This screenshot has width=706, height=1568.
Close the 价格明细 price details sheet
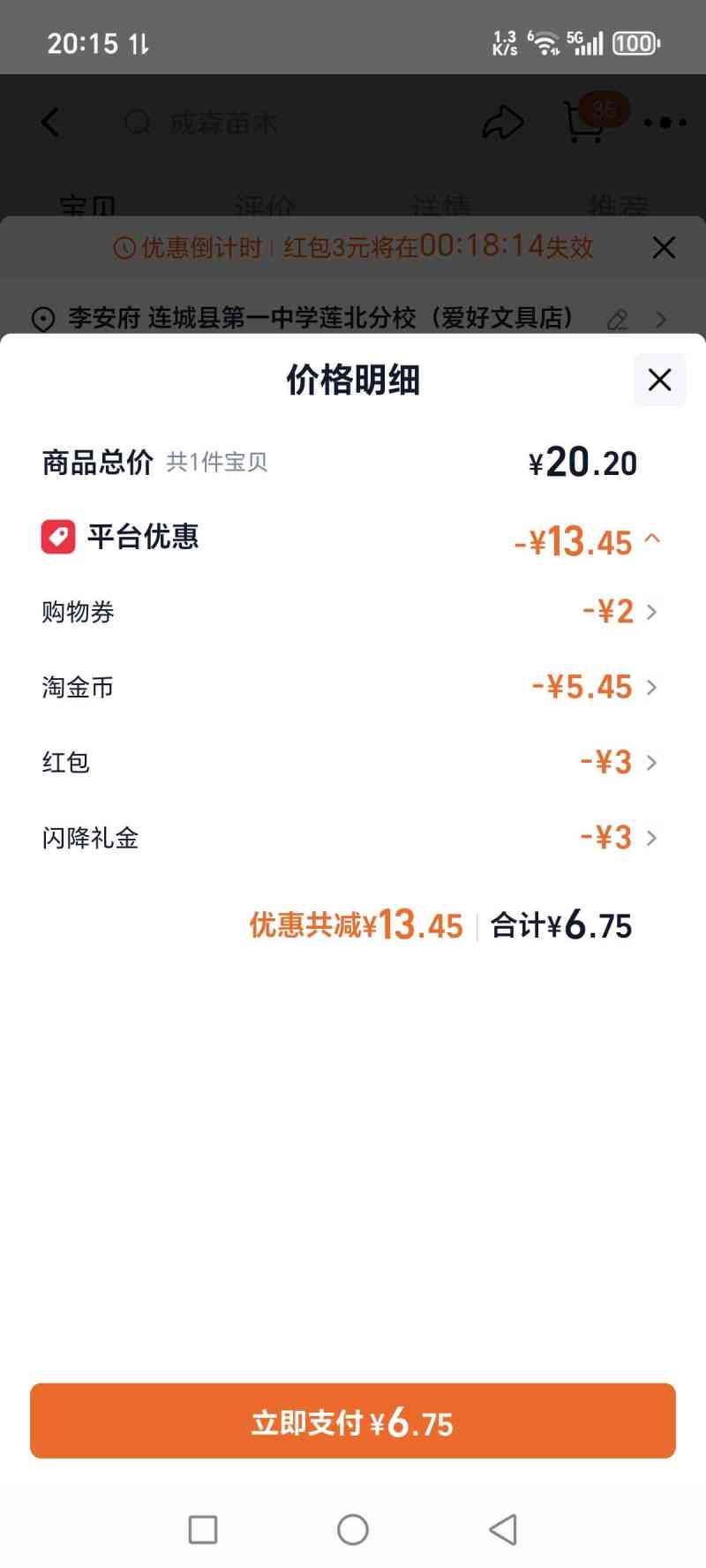point(659,381)
